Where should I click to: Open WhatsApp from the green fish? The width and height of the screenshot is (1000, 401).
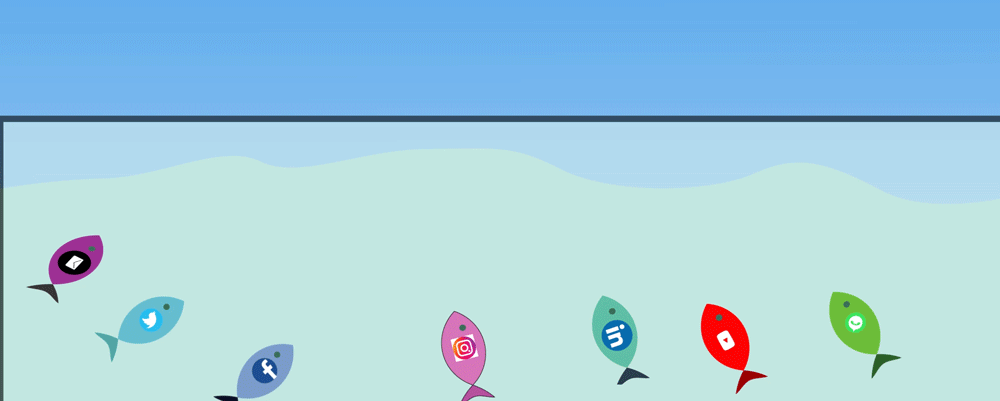[855, 323]
